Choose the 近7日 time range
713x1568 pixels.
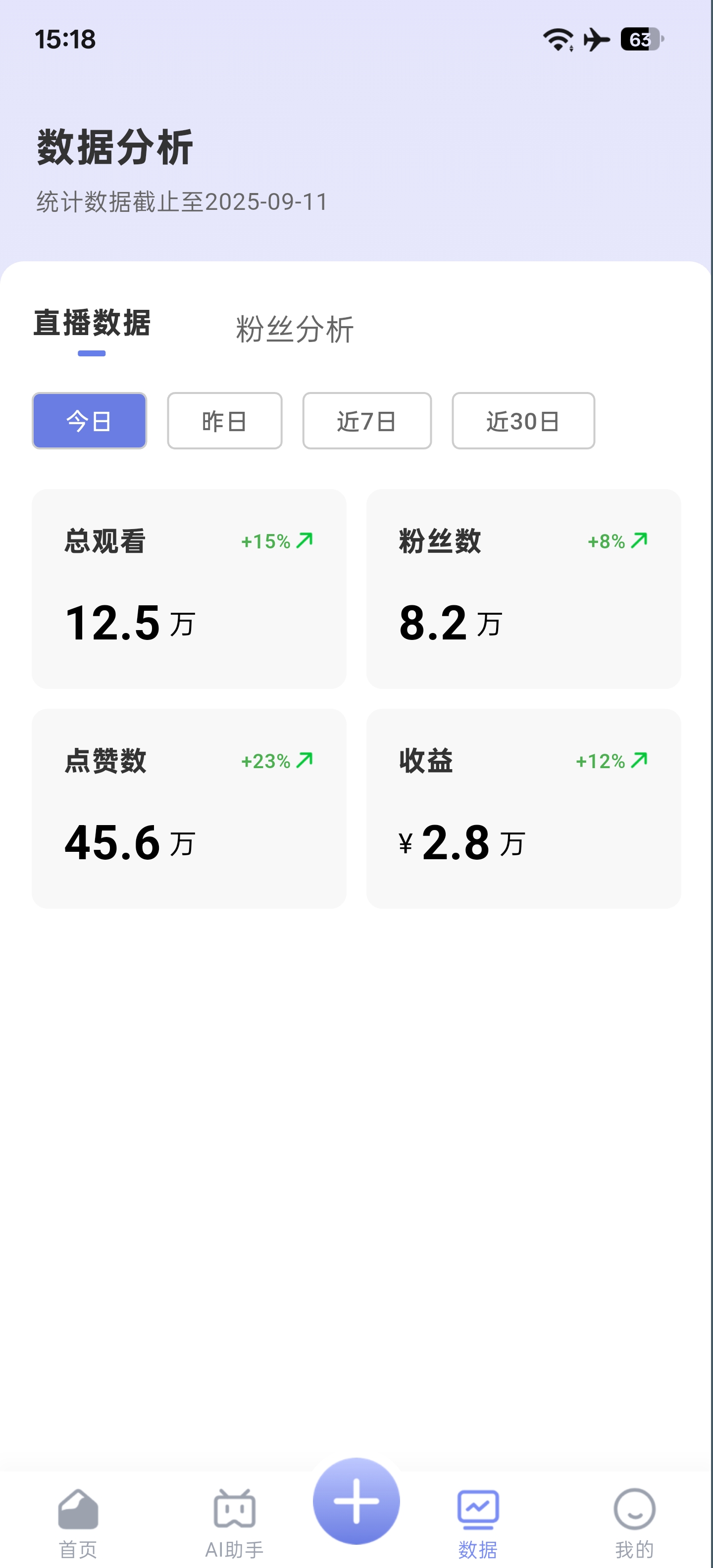pyautogui.click(x=366, y=421)
